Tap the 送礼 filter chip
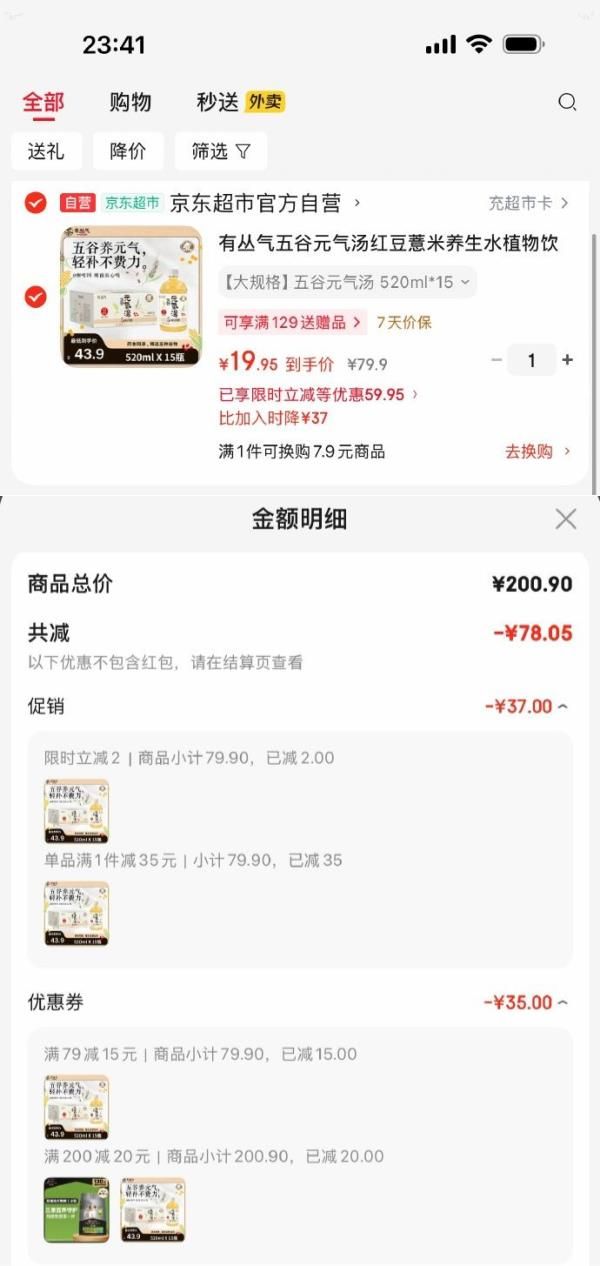 46,151
